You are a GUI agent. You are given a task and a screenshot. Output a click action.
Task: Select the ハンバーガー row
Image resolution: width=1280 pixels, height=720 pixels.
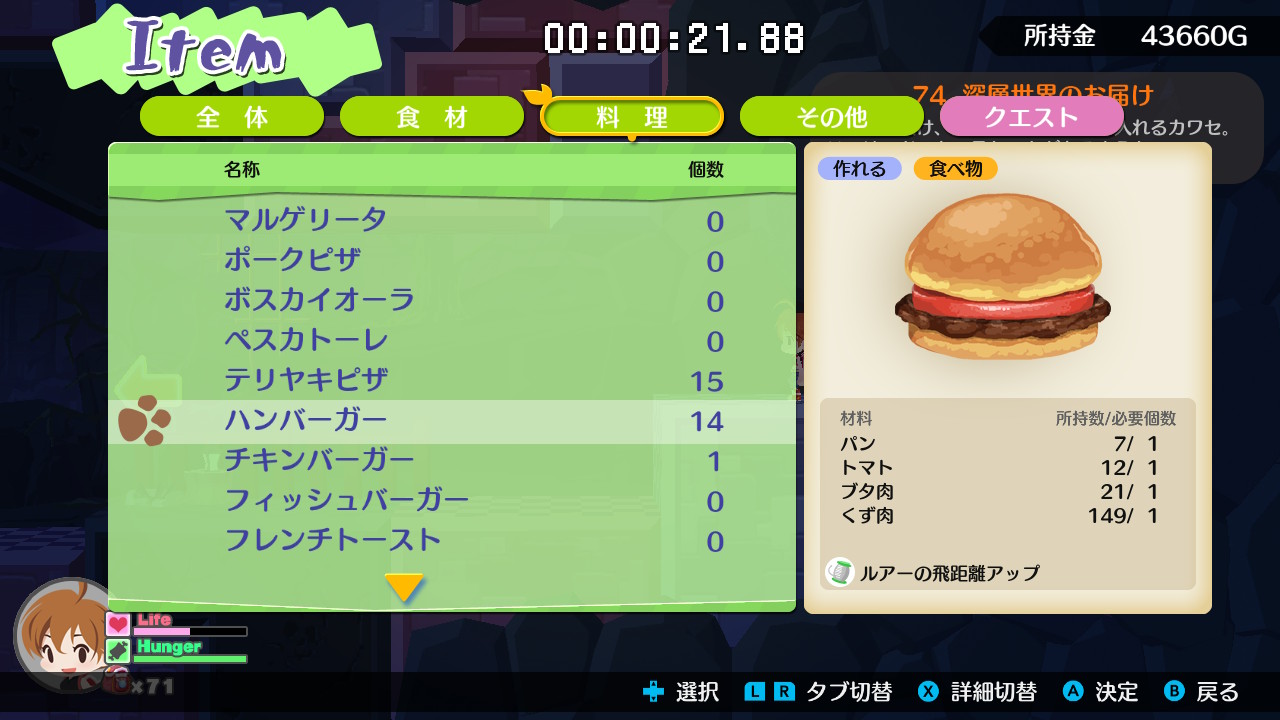click(x=452, y=421)
